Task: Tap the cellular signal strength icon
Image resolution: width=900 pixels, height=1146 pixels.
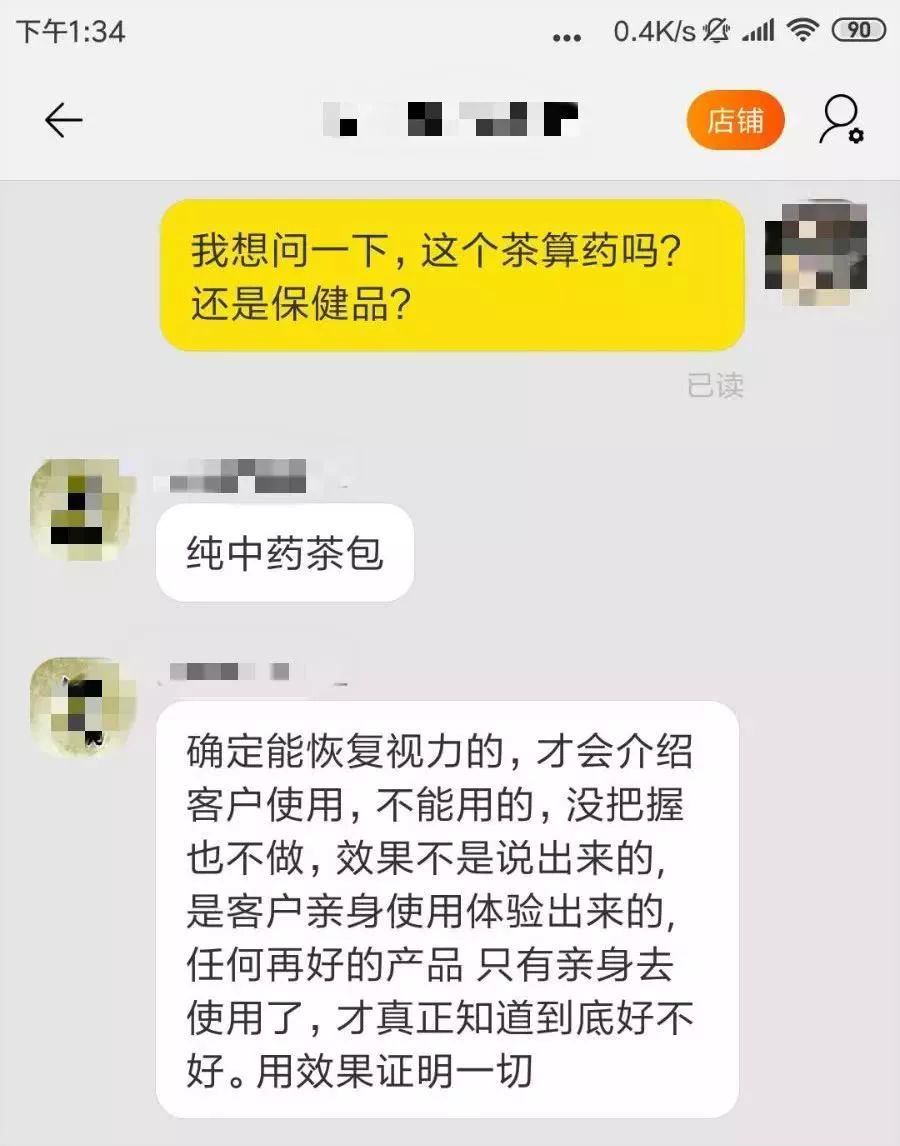Action: coord(757,31)
